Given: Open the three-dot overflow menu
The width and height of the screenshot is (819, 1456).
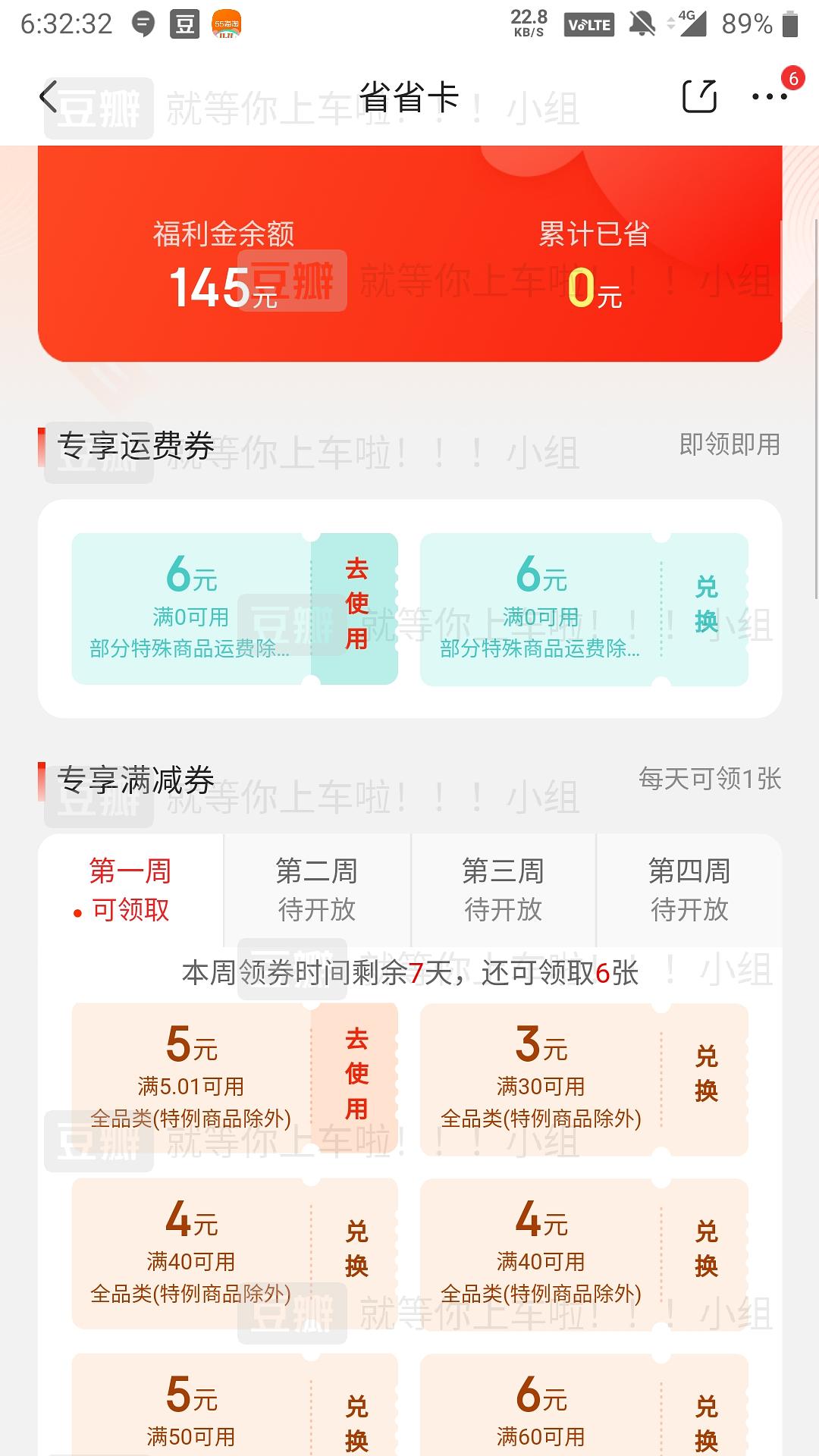Looking at the screenshot, I should tap(770, 96).
